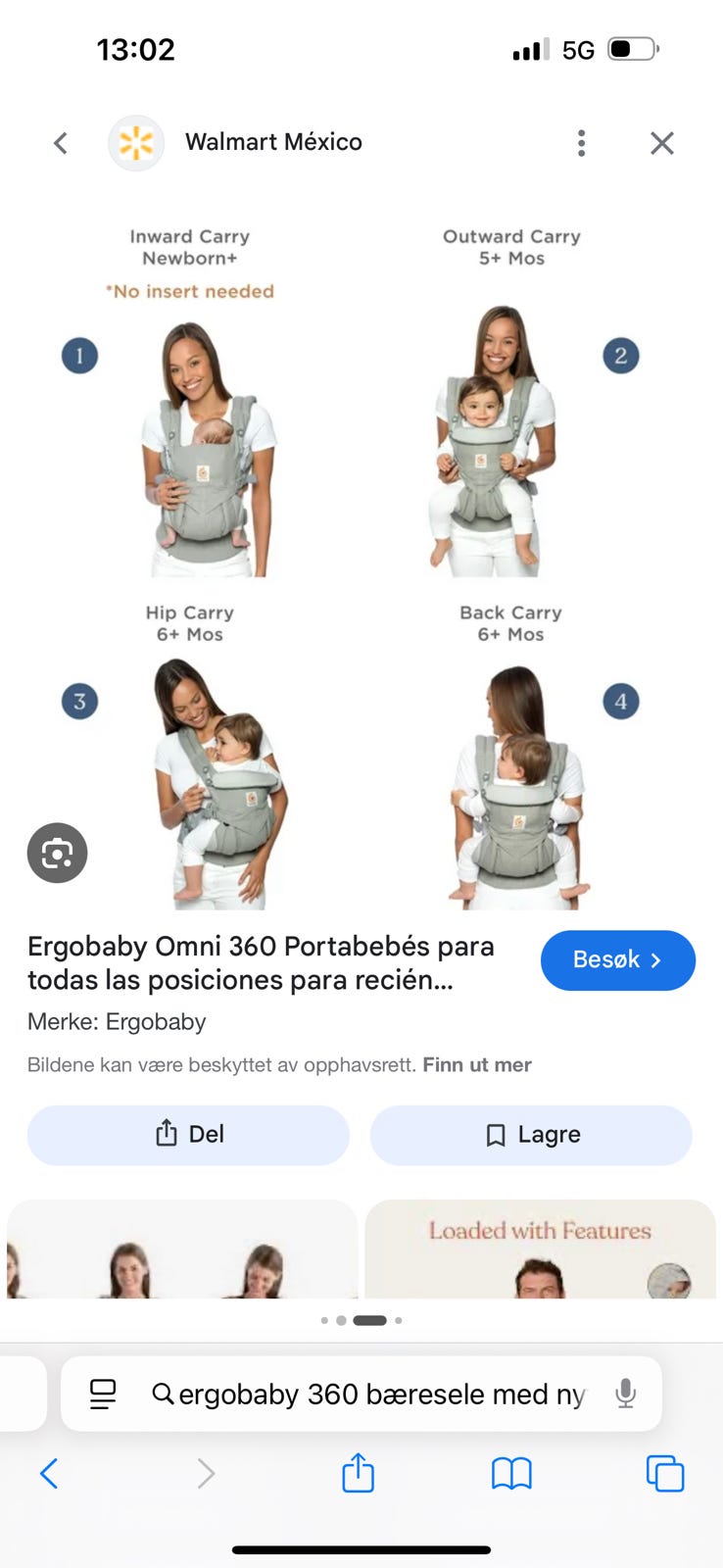Search this image with Google Lens
The width and height of the screenshot is (723, 1568).
coord(57,853)
